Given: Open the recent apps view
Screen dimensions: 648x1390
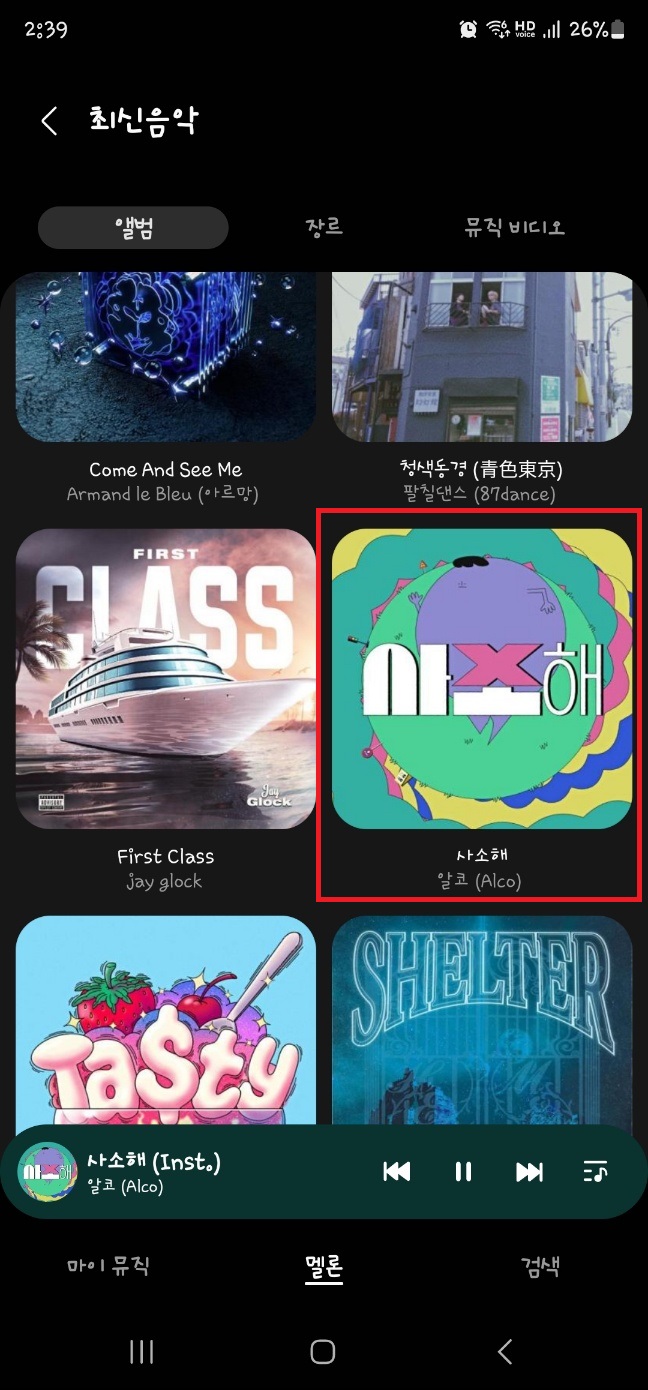Looking at the screenshot, I should click(x=142, y=1352).
